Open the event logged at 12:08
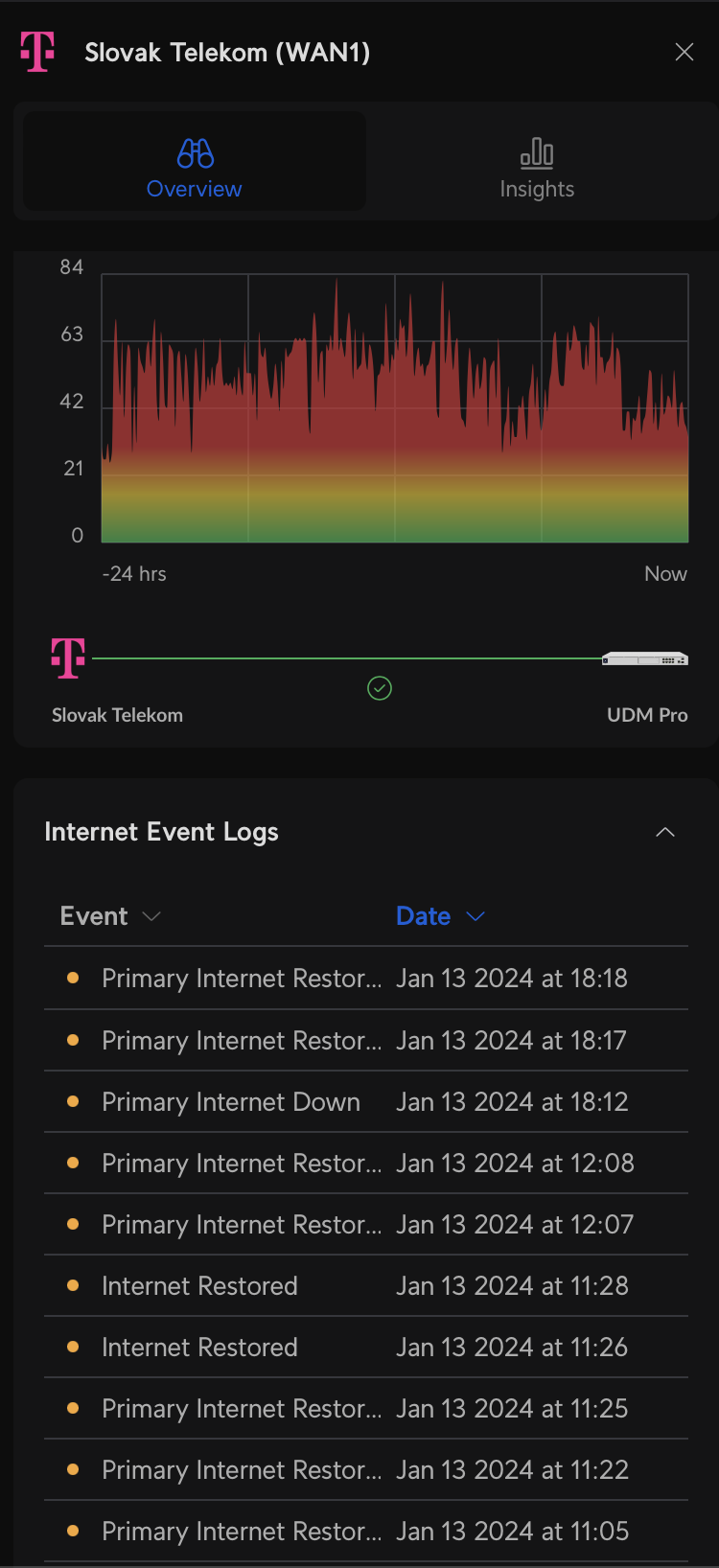 (x=366, y=1163)
